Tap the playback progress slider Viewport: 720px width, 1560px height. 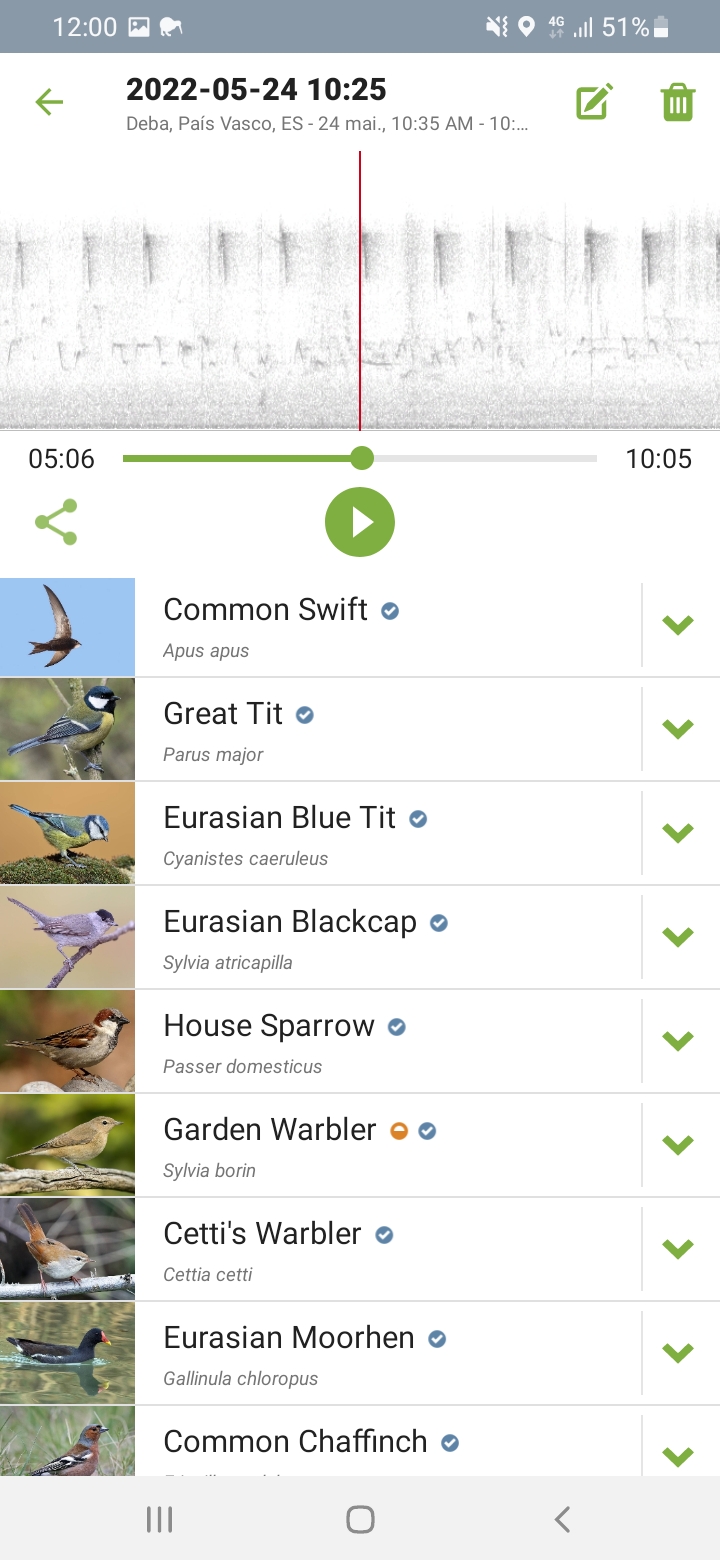click(x=360, y=459)
